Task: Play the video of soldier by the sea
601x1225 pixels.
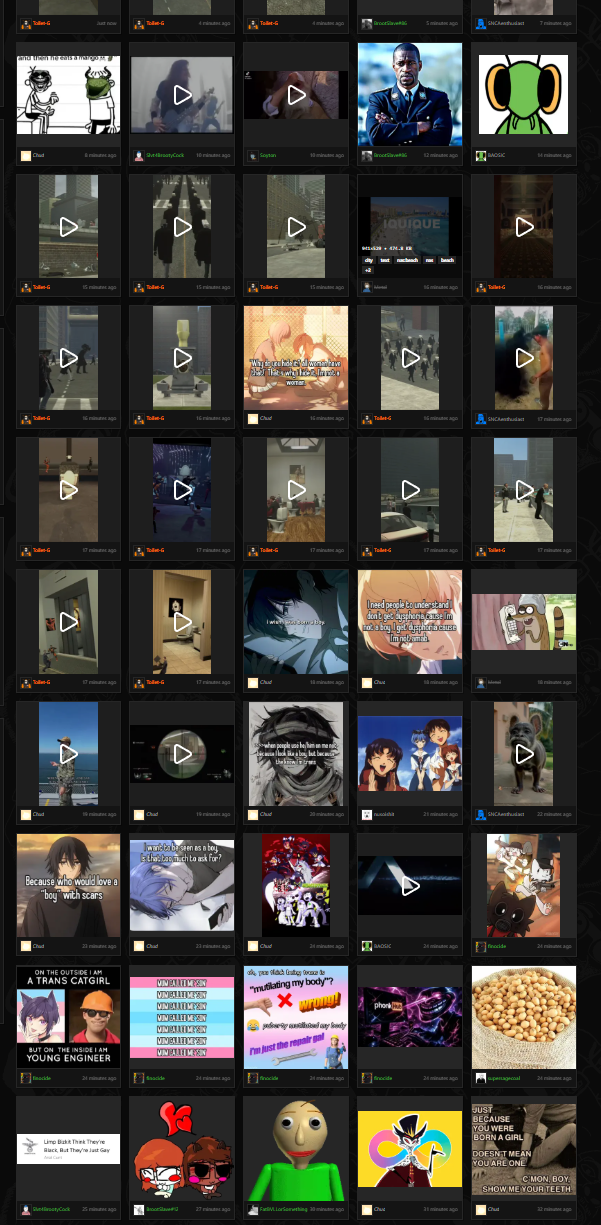Action: [x=68, y=753]
